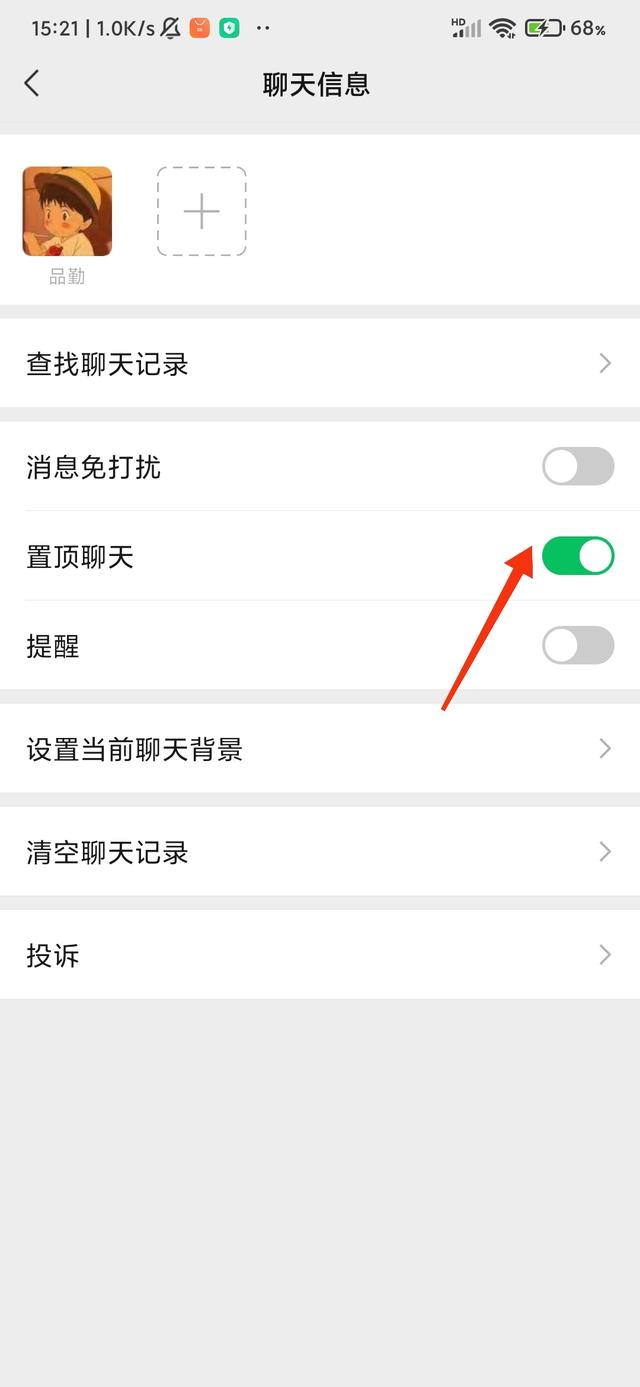Open 品勤's profile avatar
Image resolution: width=640 pixels, height=1387 pixels.
[x=67, y=211]
